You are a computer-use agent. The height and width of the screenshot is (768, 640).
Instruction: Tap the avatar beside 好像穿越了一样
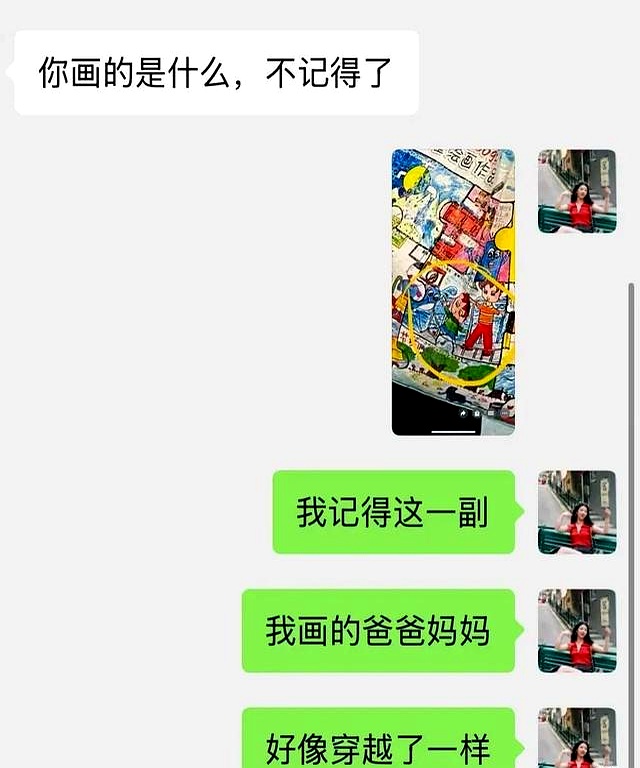577,739
